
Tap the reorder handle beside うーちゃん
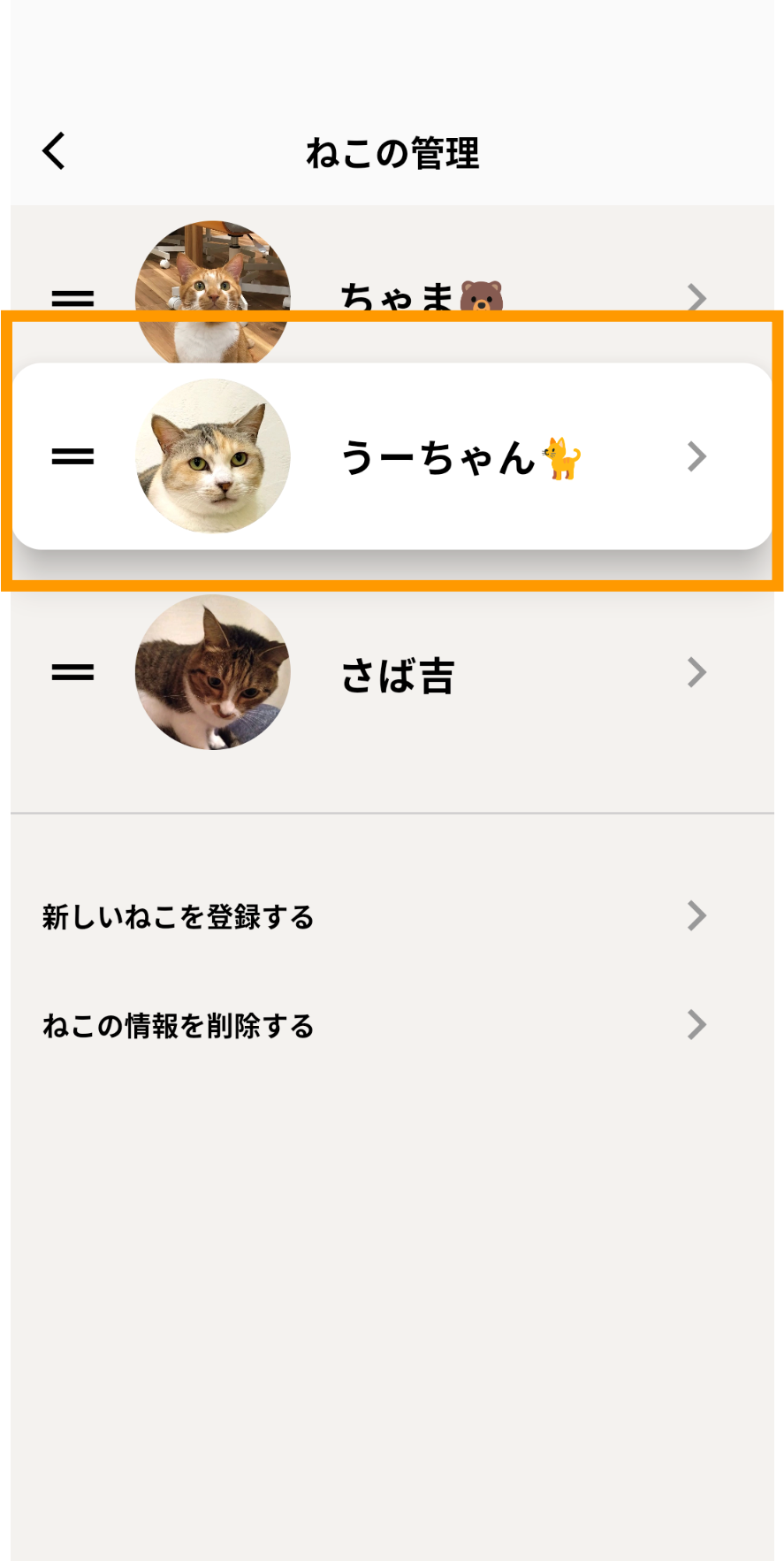[72, 456]
